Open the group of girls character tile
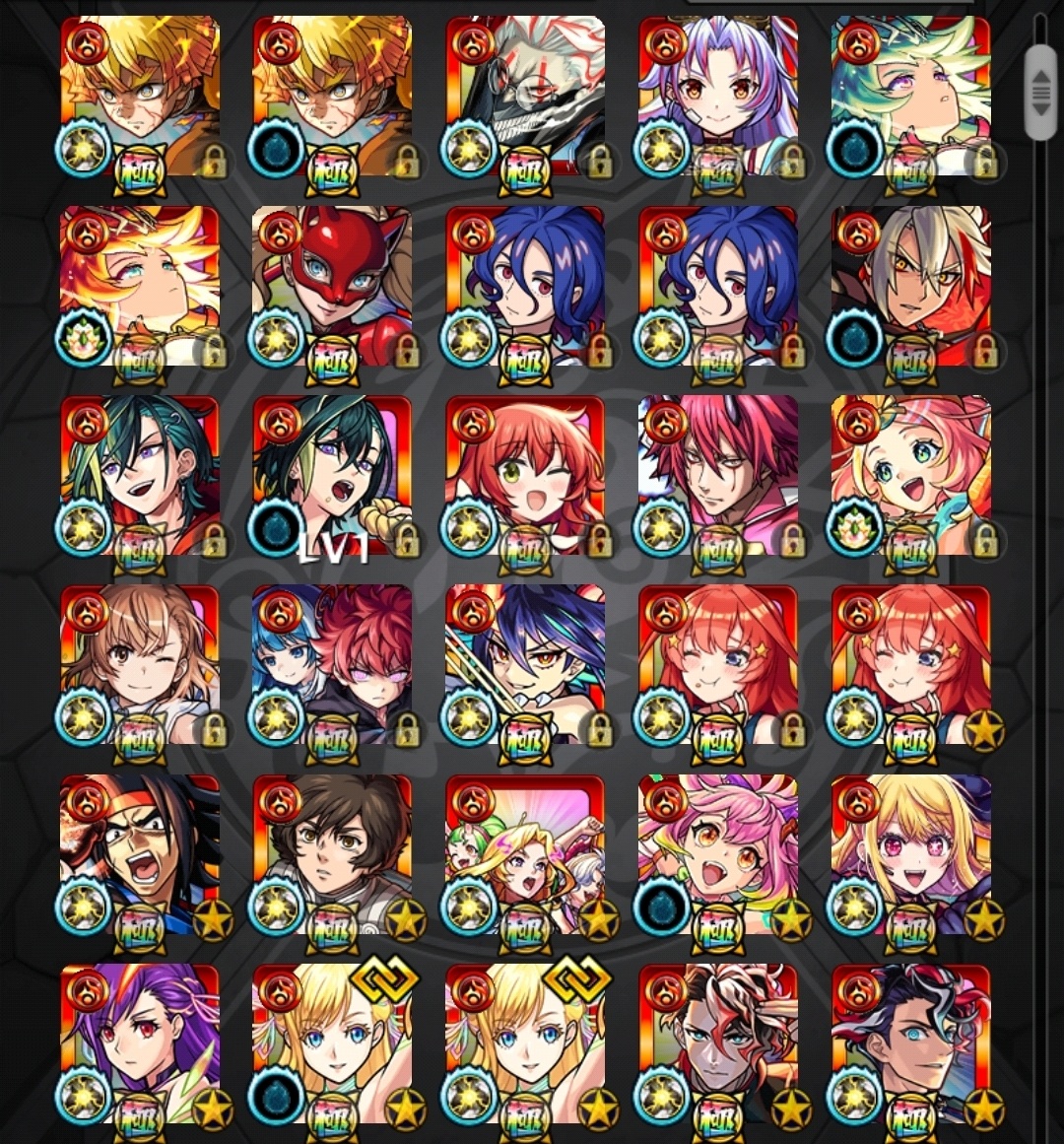This screenshot has height=1144, width=1064. (x=525, y=854)
